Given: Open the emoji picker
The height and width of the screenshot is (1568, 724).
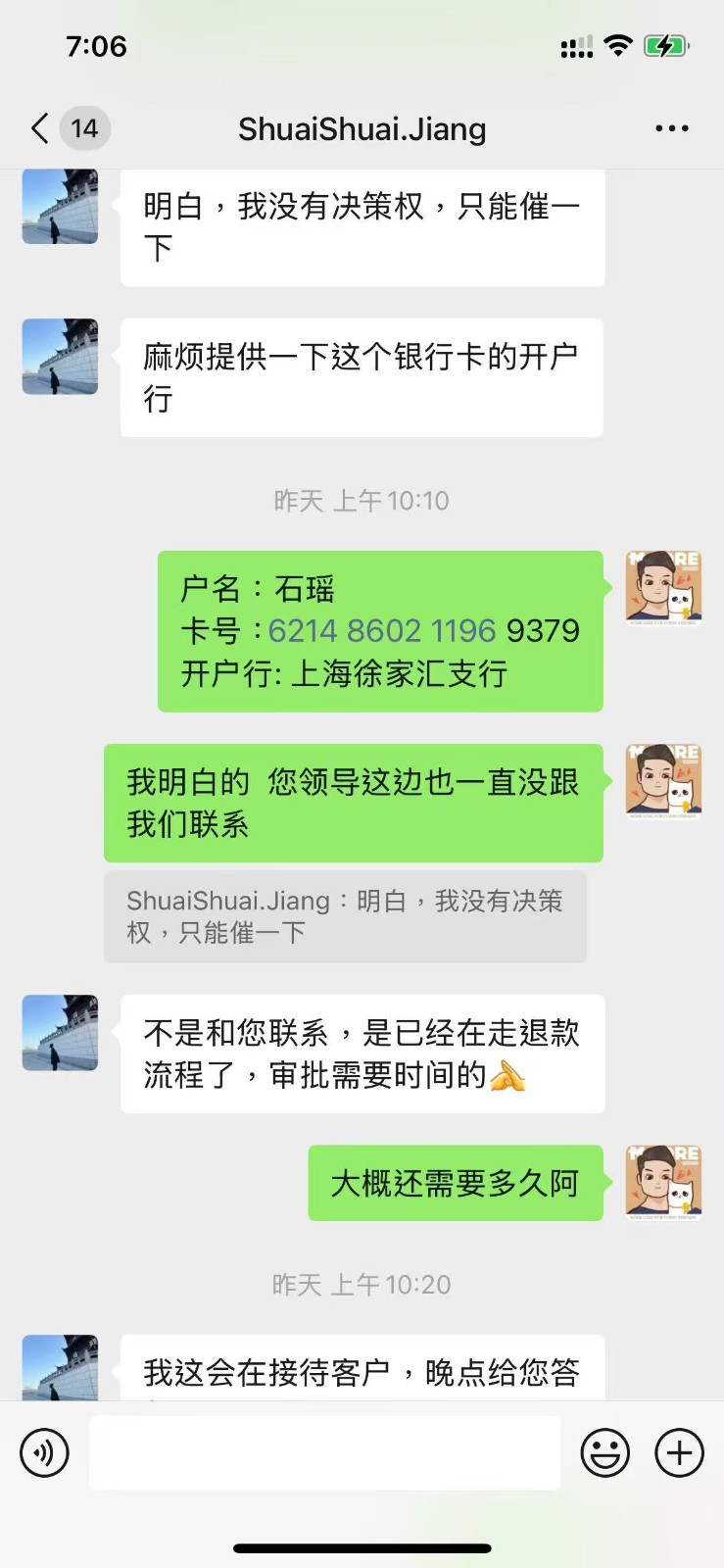Looking at the screenshot, I should (604, 1452).
